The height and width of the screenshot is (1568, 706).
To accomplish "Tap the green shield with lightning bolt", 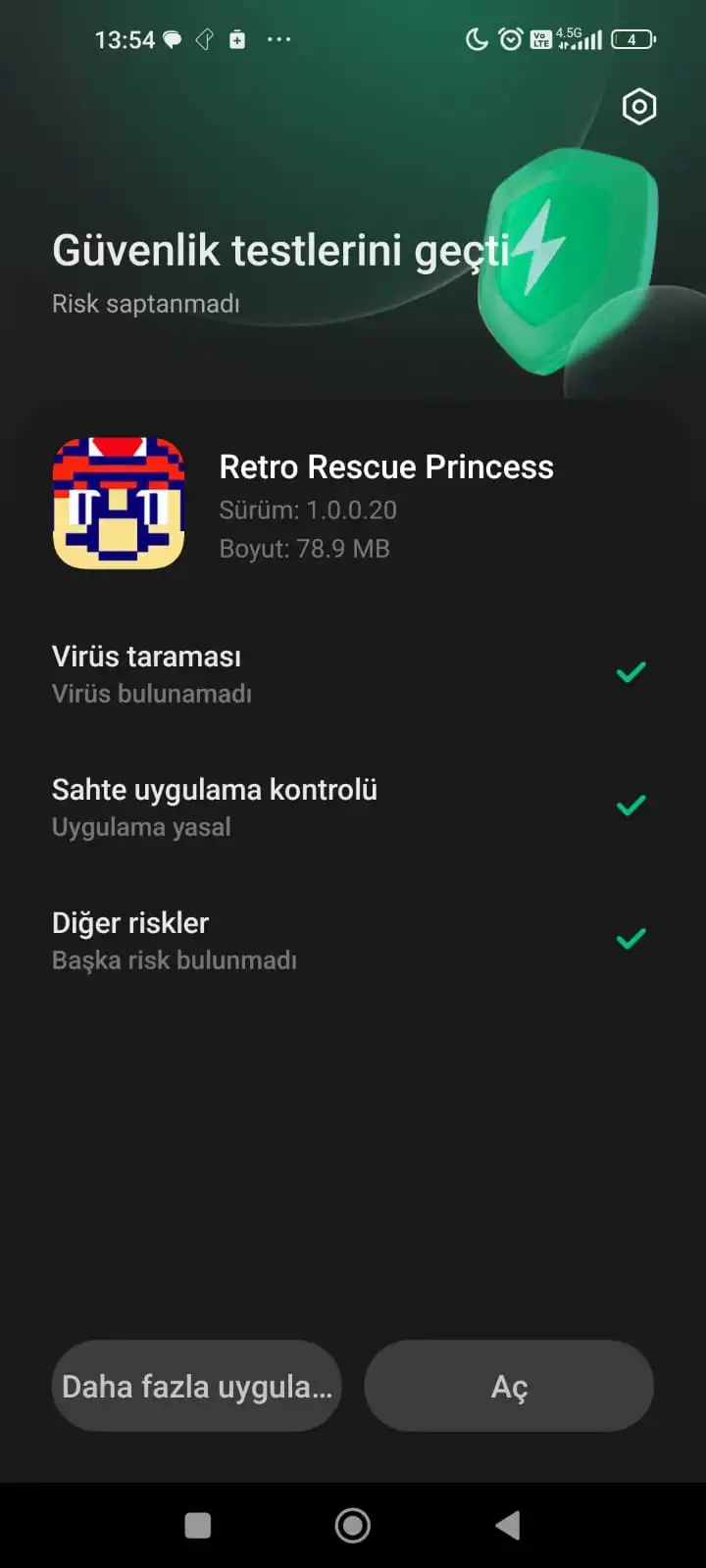I will tap(567, 250).
